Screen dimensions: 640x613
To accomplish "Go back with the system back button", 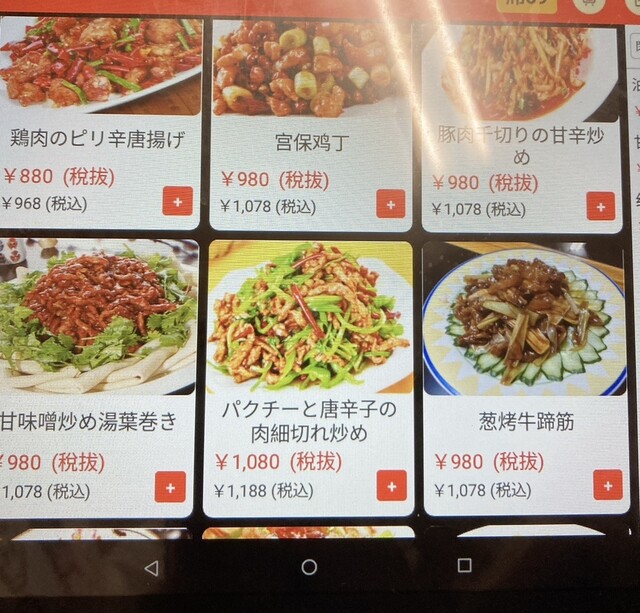I will [x=151, y=568].
